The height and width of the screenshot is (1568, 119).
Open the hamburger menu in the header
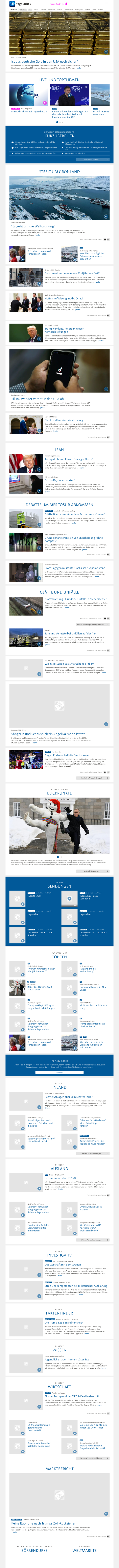coord(107,4)
